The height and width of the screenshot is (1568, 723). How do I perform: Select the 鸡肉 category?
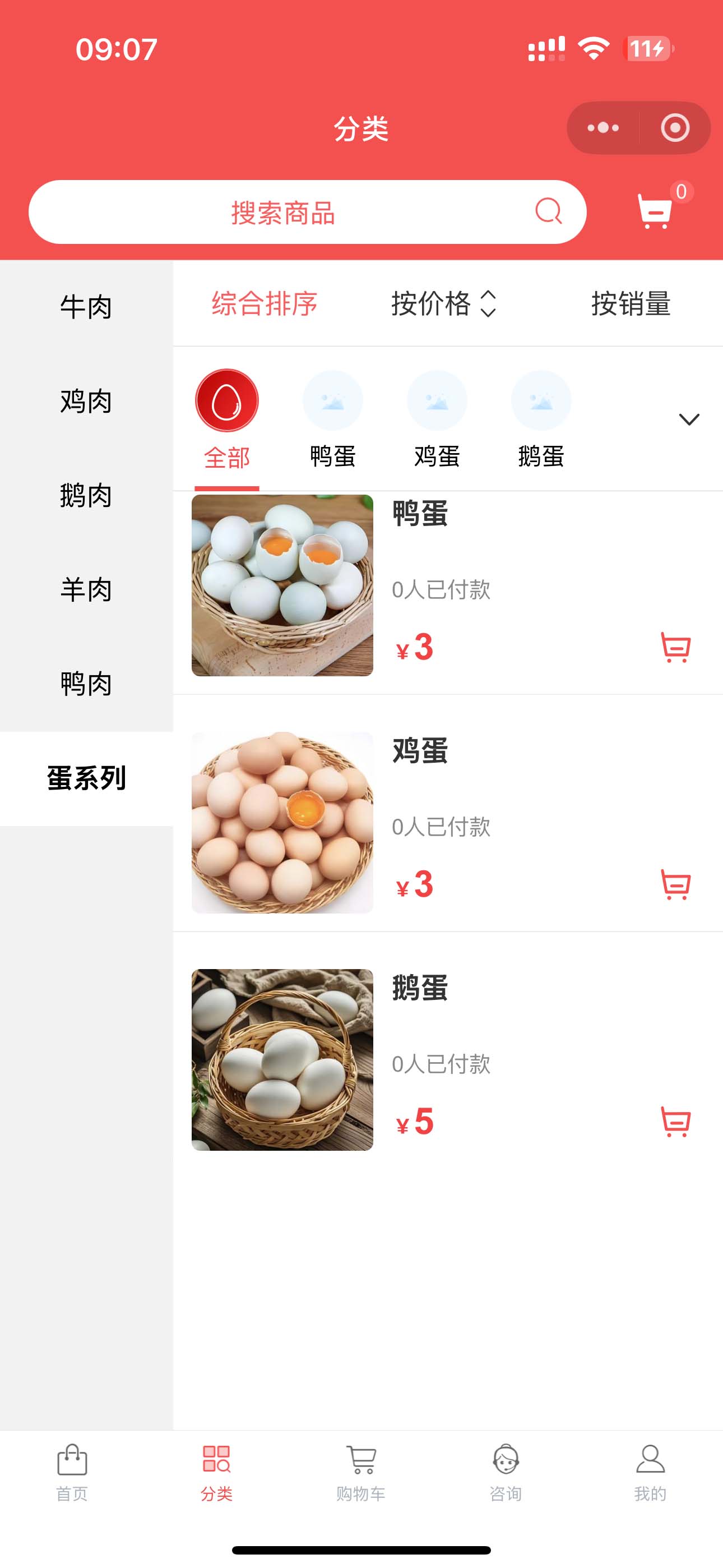pos(86,401)
